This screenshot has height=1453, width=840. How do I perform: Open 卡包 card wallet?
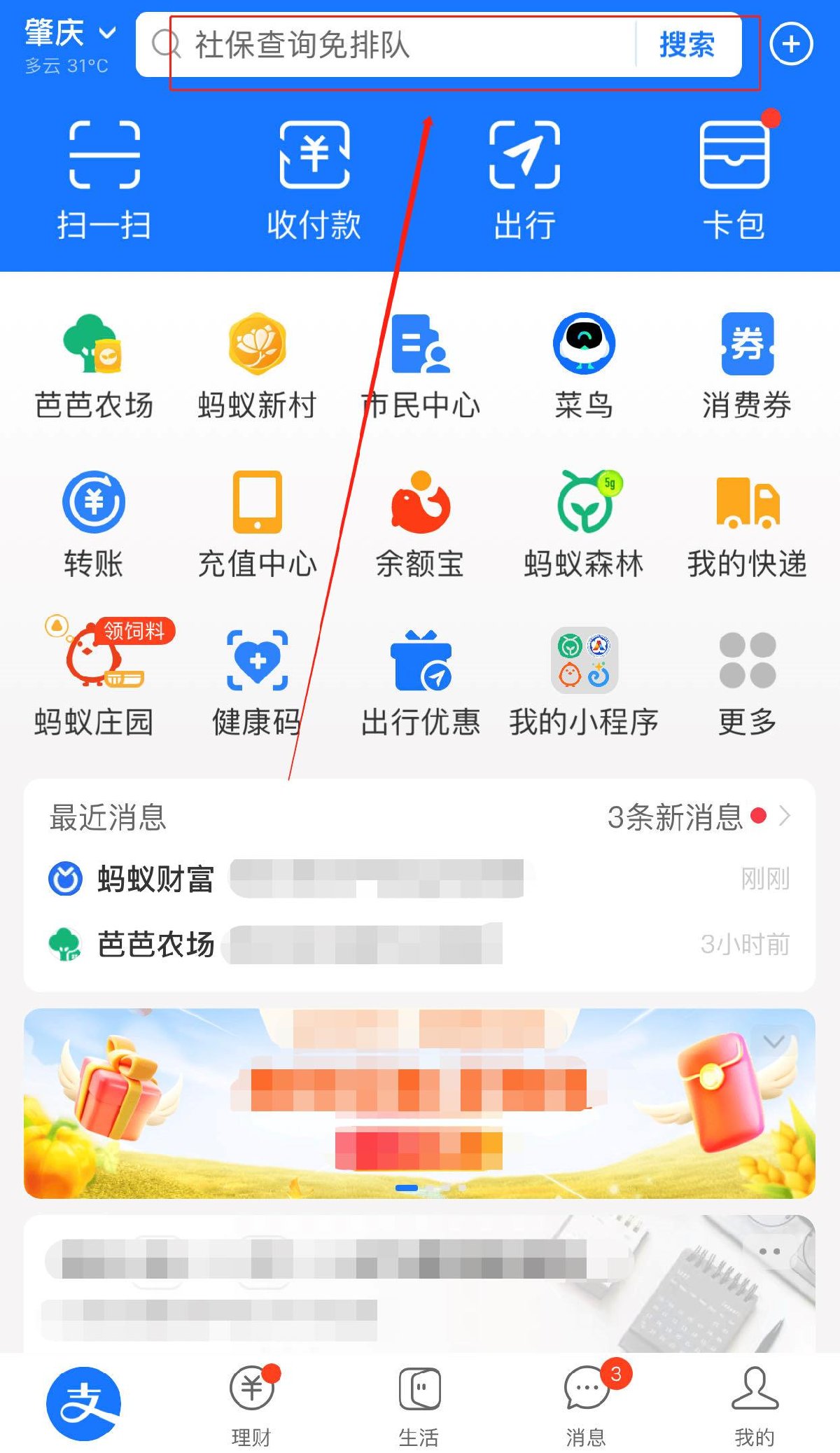734,179
